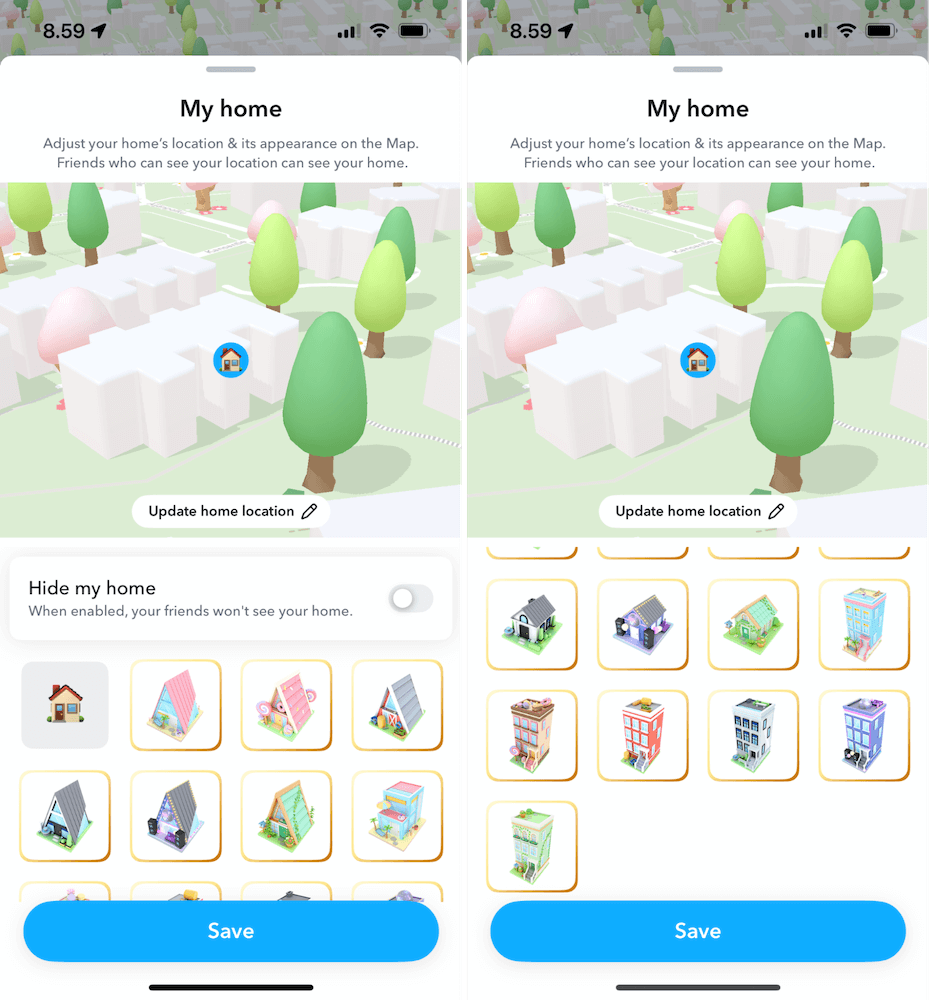This screenshot has height=1000, width=929.
Task: Choose the pink-roofed A-frame house
Action: pos(176,705)
